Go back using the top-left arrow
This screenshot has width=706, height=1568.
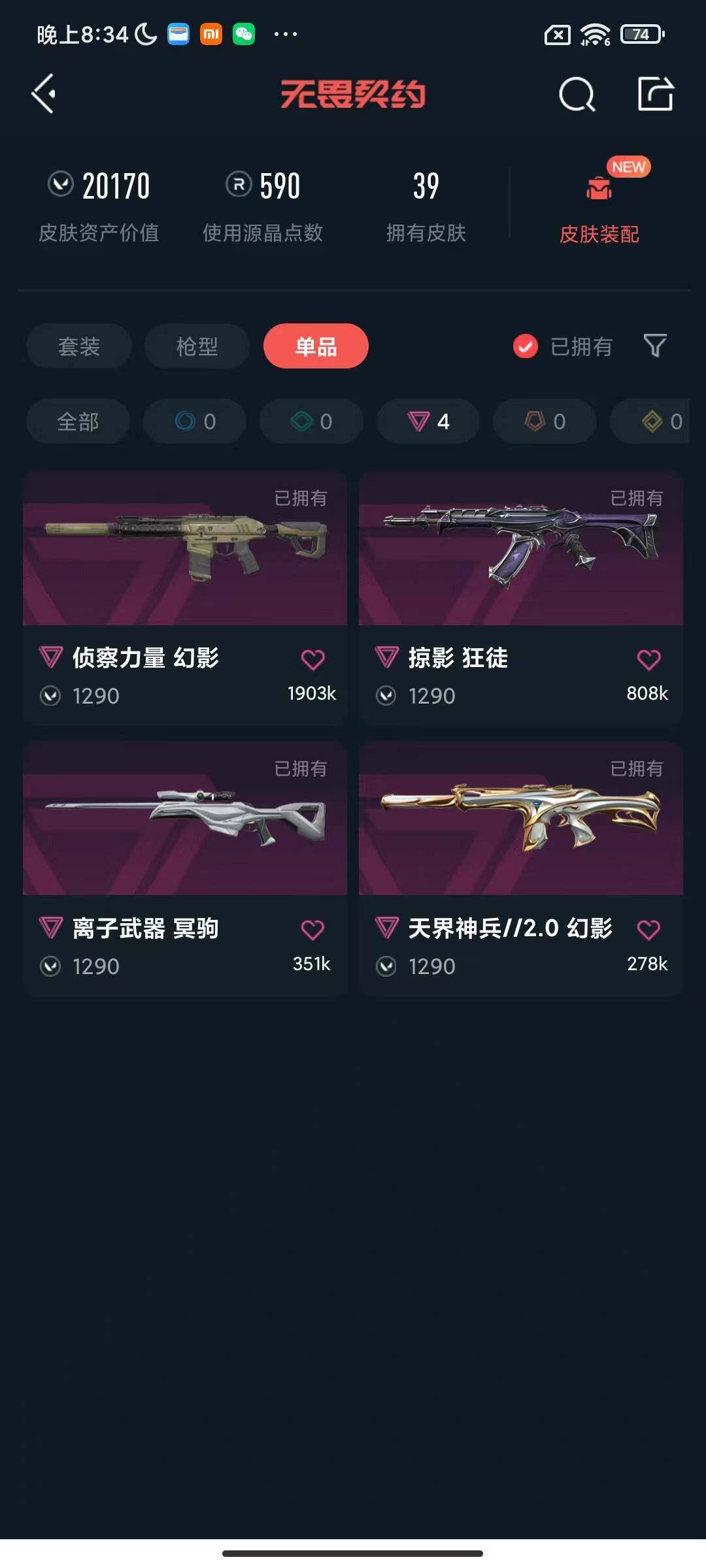pyautogui.click(x=44, y=94)
